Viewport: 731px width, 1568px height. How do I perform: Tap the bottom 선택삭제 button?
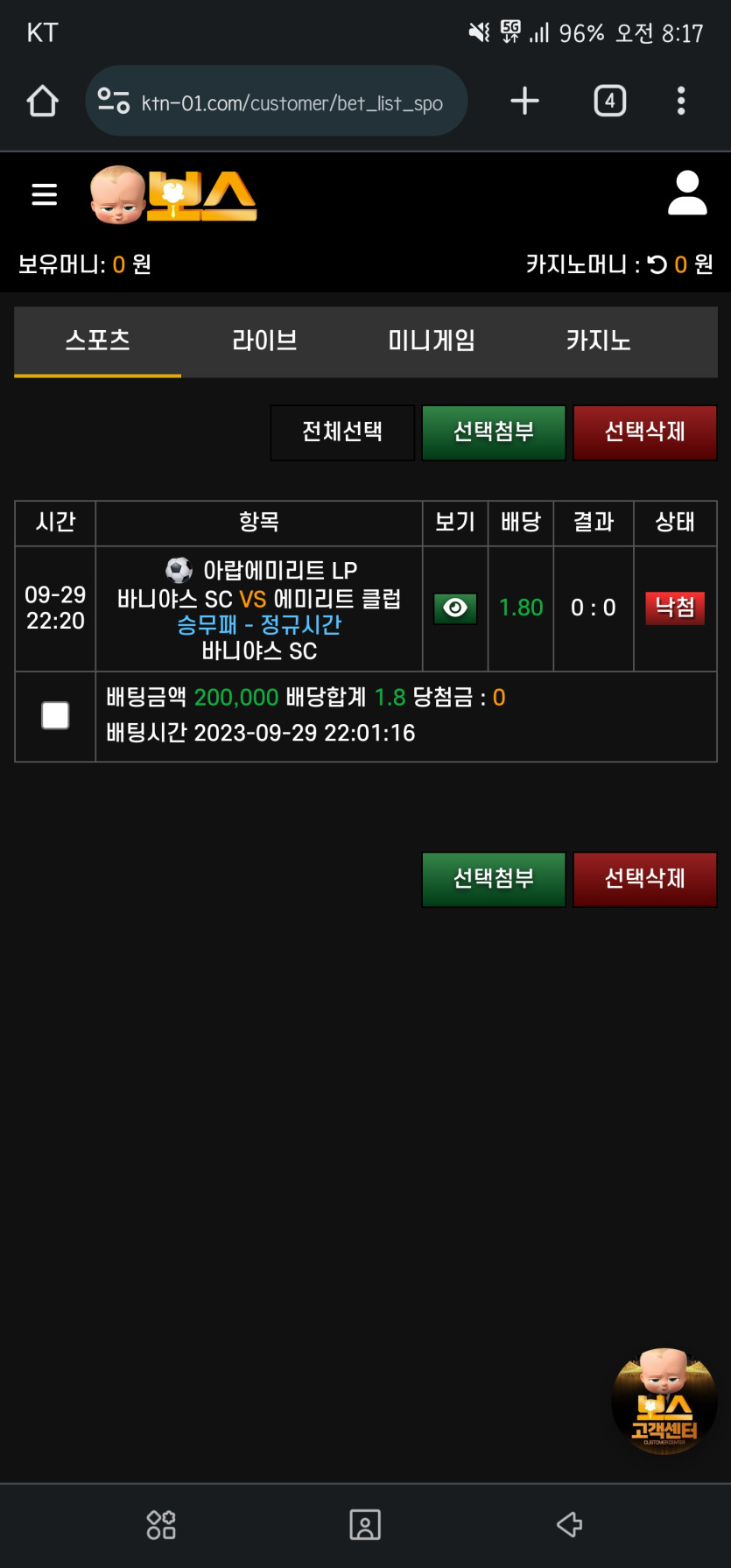(x=645, y=879)
